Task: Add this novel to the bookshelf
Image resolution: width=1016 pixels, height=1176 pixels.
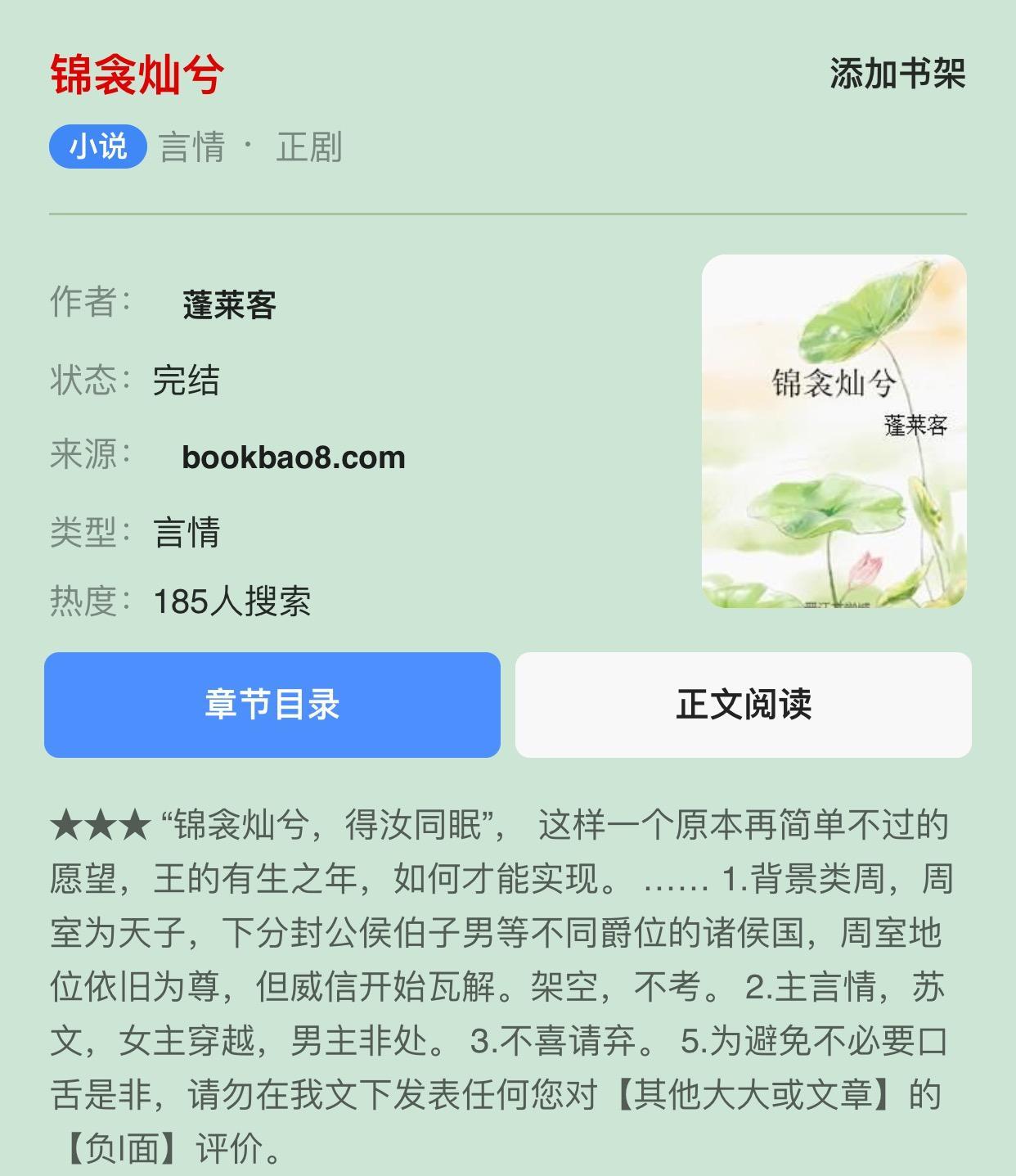Action: click(x=897, y=74)
